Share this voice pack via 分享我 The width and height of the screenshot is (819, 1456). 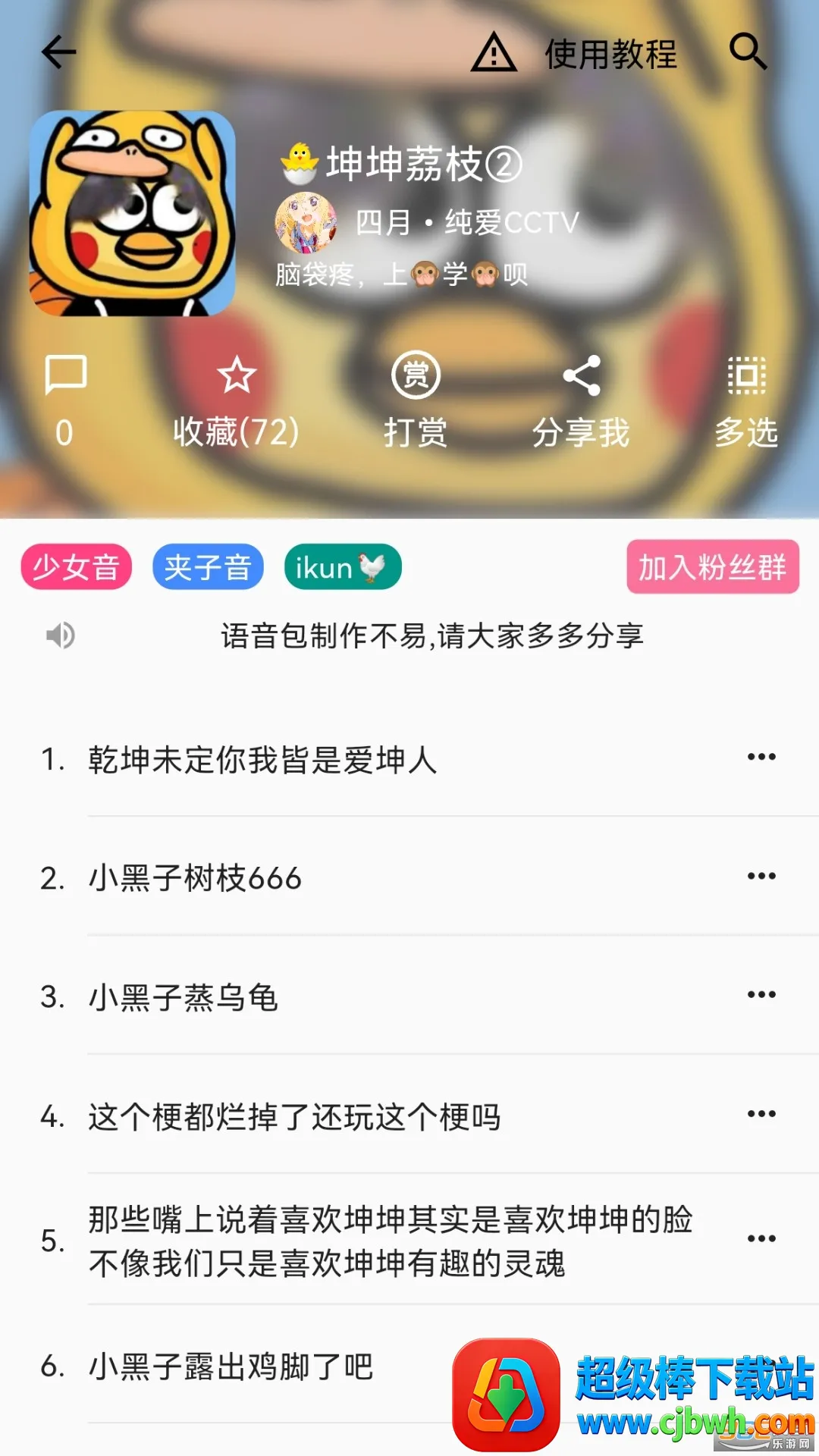tap(581, 400)
